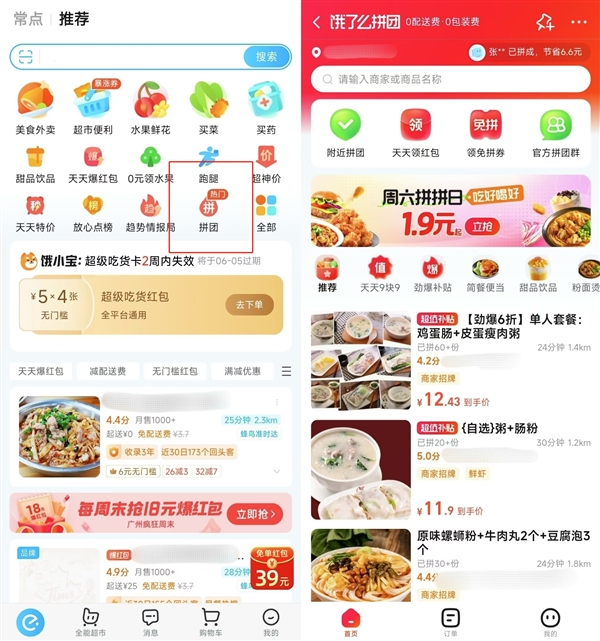Tap 立抢 on the 周六拼拼日 banner
The image size is (600, 641).
pyautogui.click(x=484, y=226)
